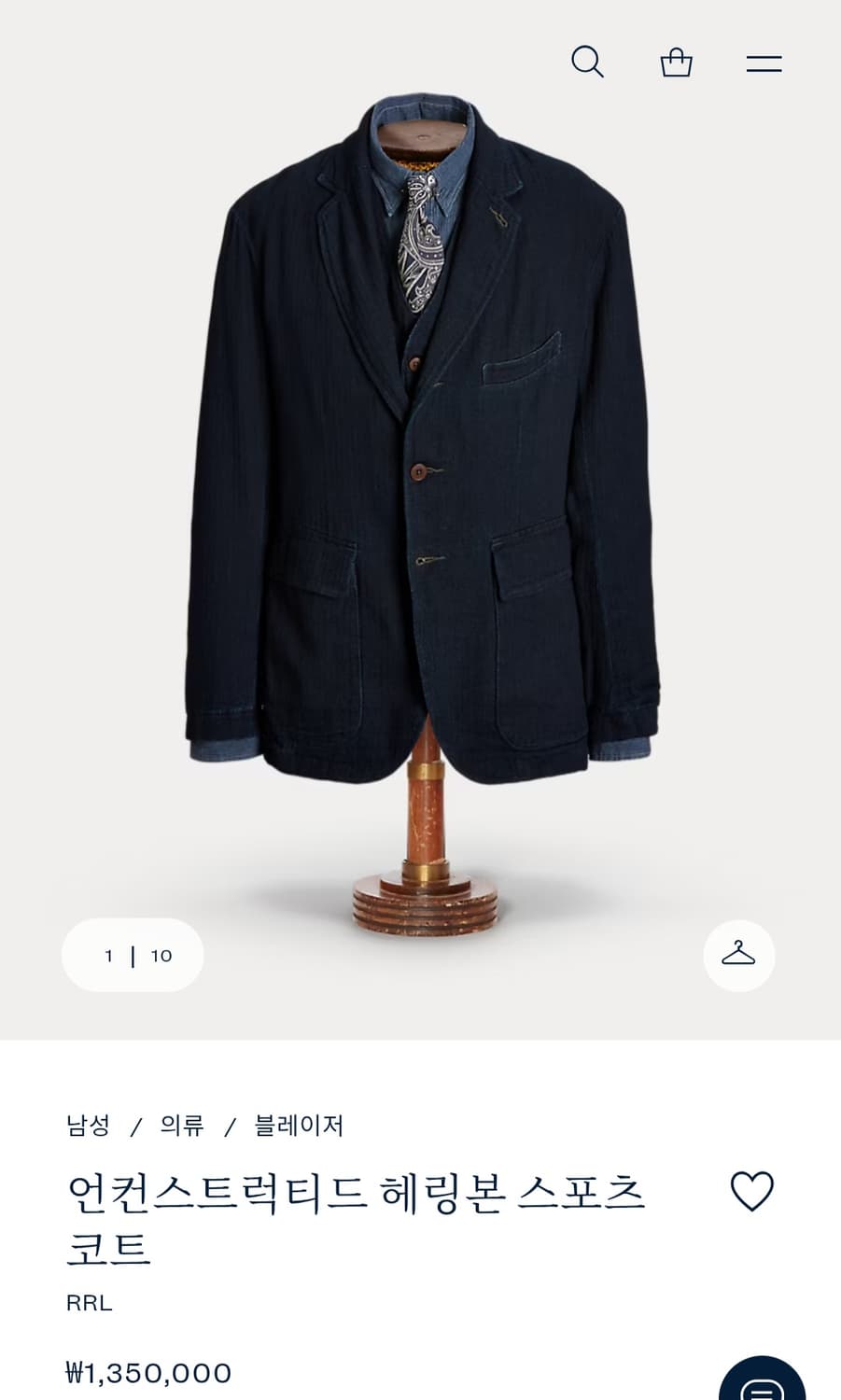
Task: Check cart contents using the tote icon
Action: (677, 62)
